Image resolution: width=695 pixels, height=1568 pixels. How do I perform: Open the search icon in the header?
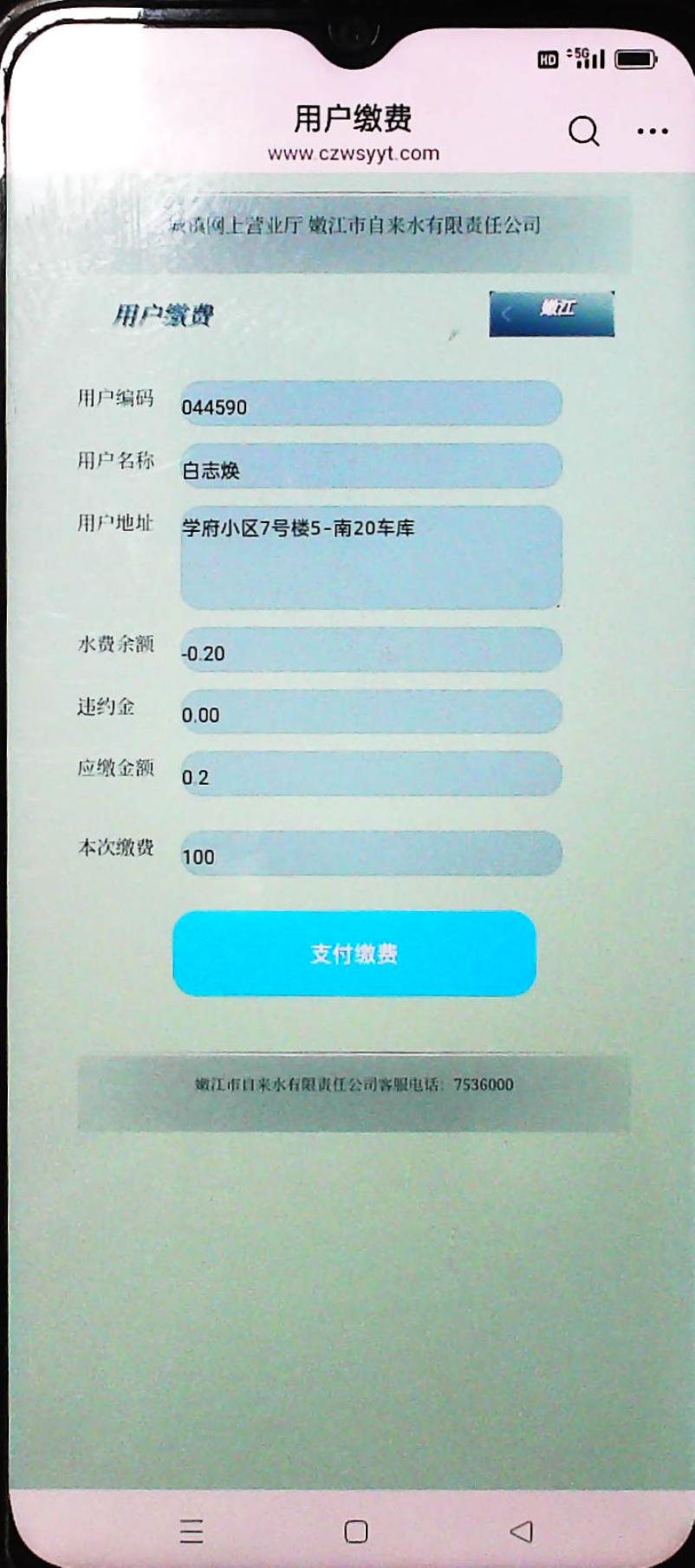583,132
